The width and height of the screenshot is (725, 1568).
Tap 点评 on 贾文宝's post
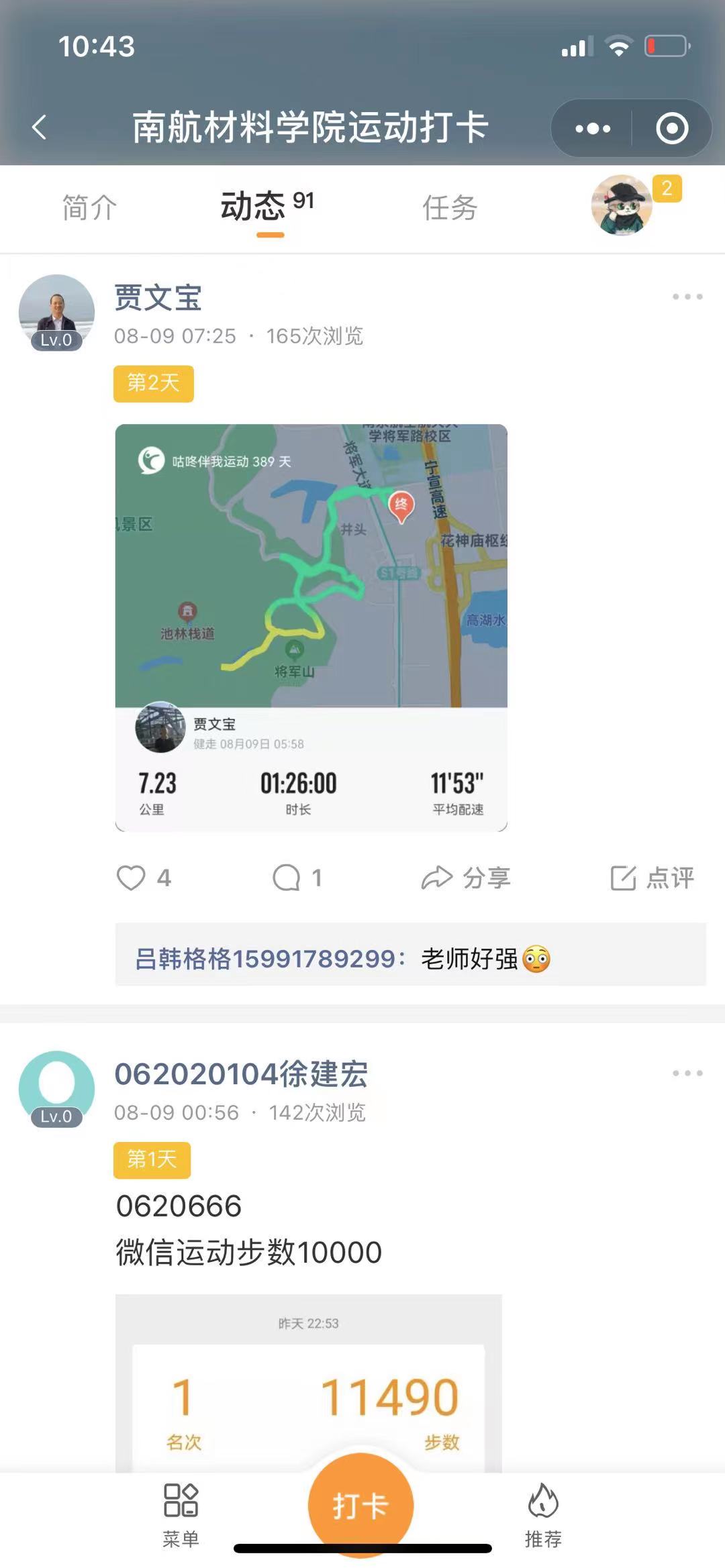[x=652, y=878]
